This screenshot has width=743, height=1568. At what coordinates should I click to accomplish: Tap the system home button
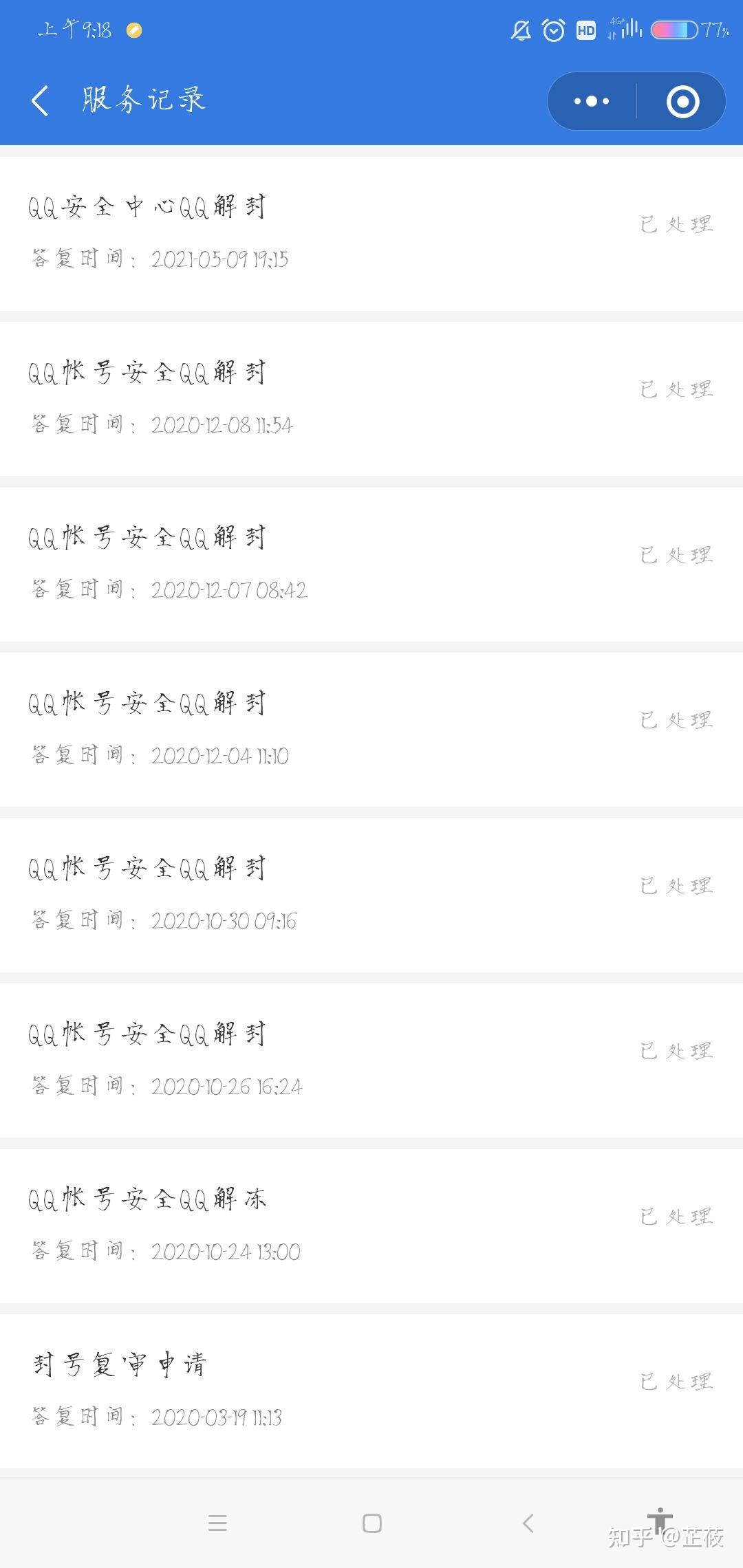371,1523
